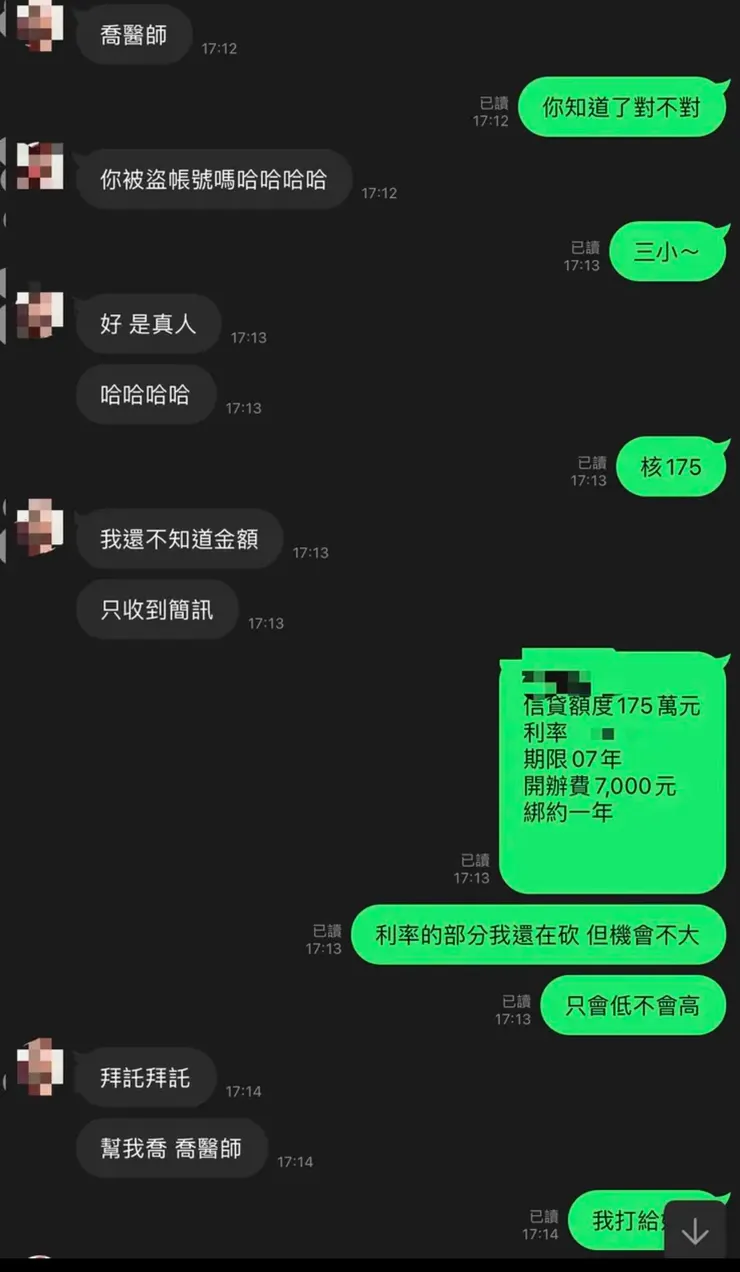
Task: Select the 幫我喬 喬醫師 message
Action: click(170, 1149)
